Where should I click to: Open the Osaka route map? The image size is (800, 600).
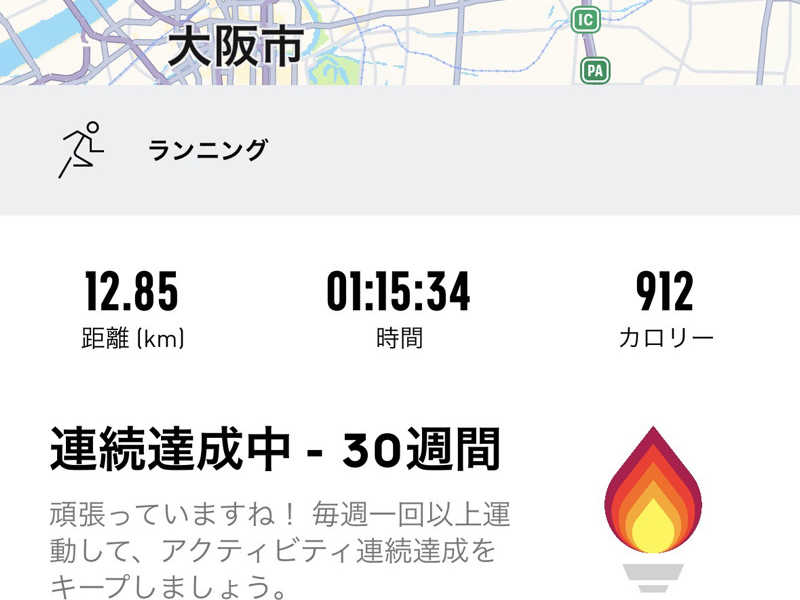(400, 42)
